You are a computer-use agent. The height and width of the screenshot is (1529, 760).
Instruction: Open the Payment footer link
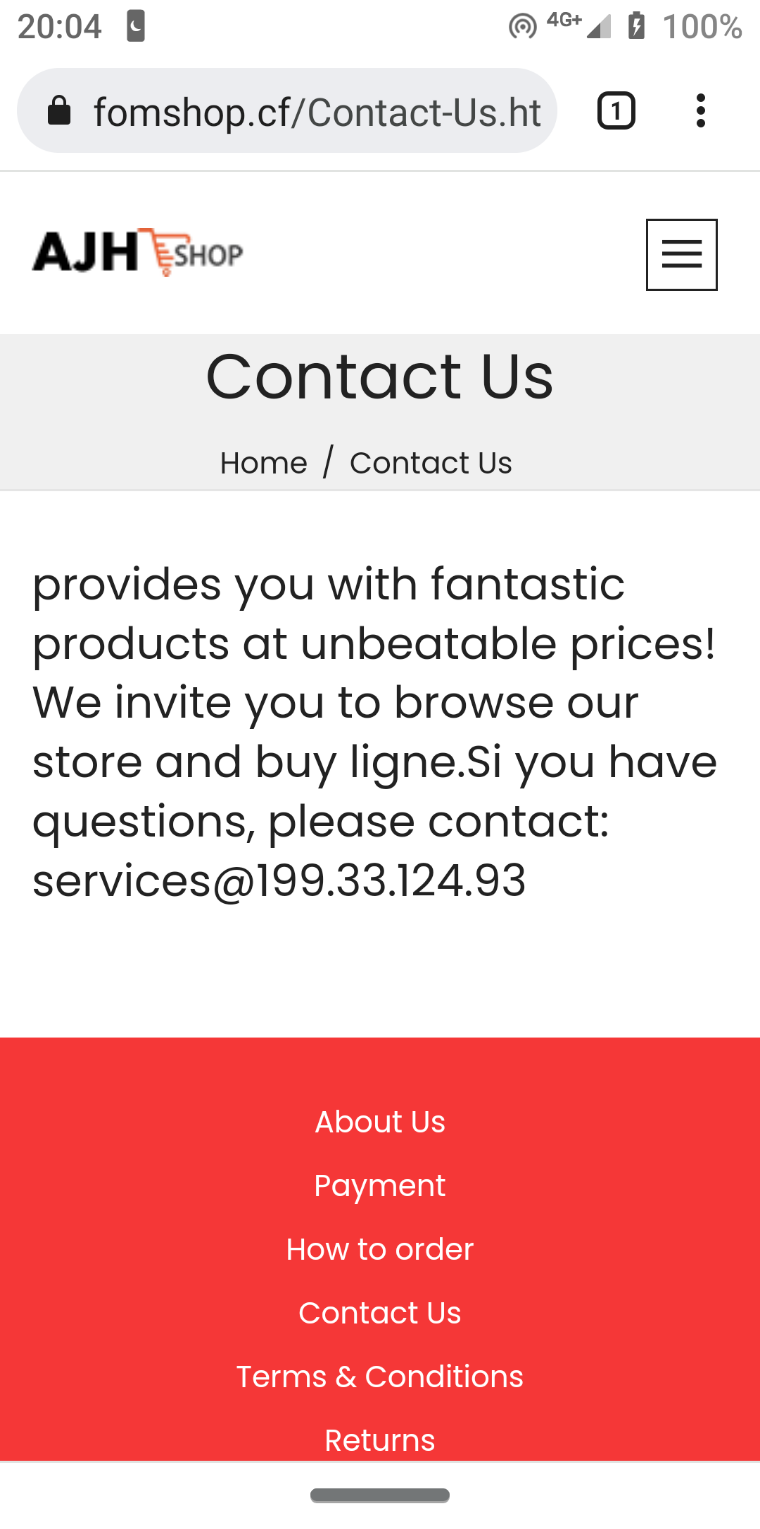(x=380, y=1186)
